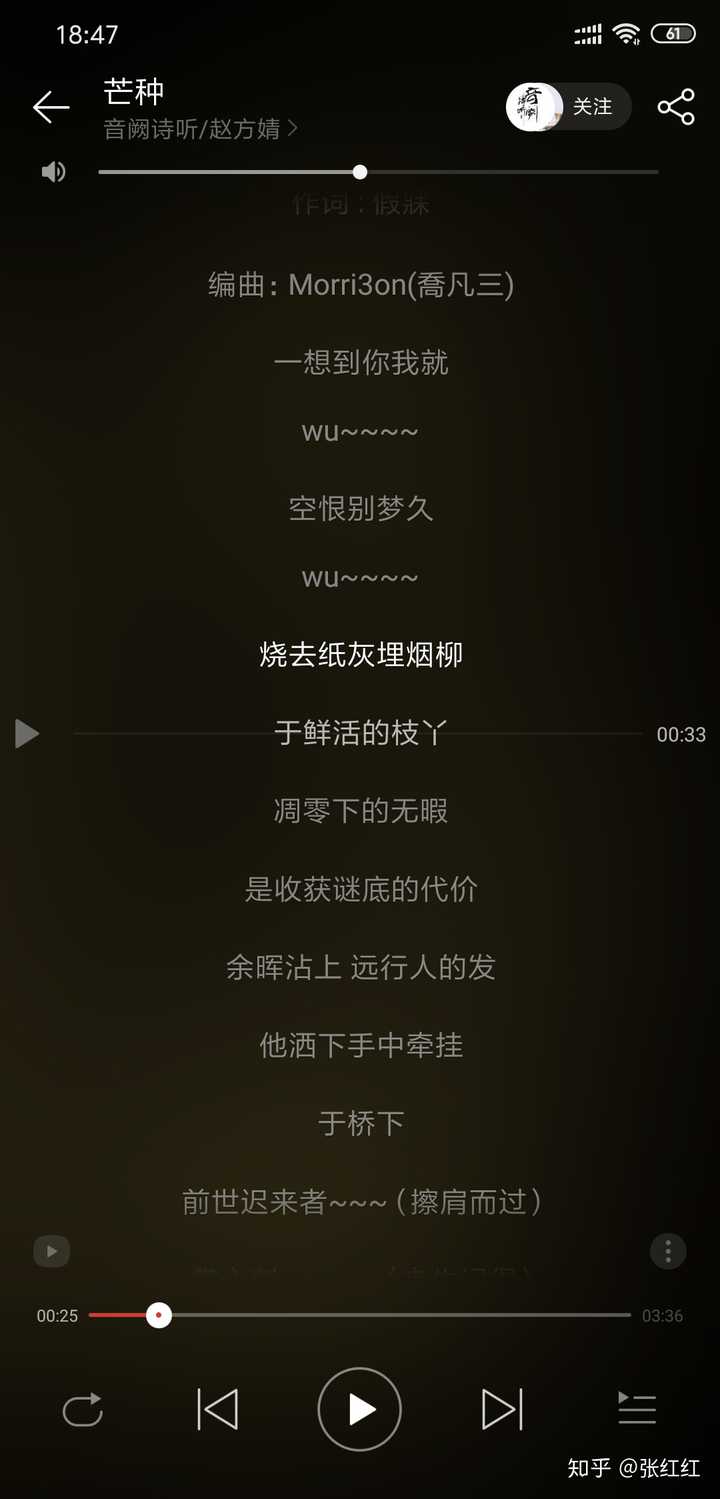Mute the volume by tapping speaker icon

(53, 171)
